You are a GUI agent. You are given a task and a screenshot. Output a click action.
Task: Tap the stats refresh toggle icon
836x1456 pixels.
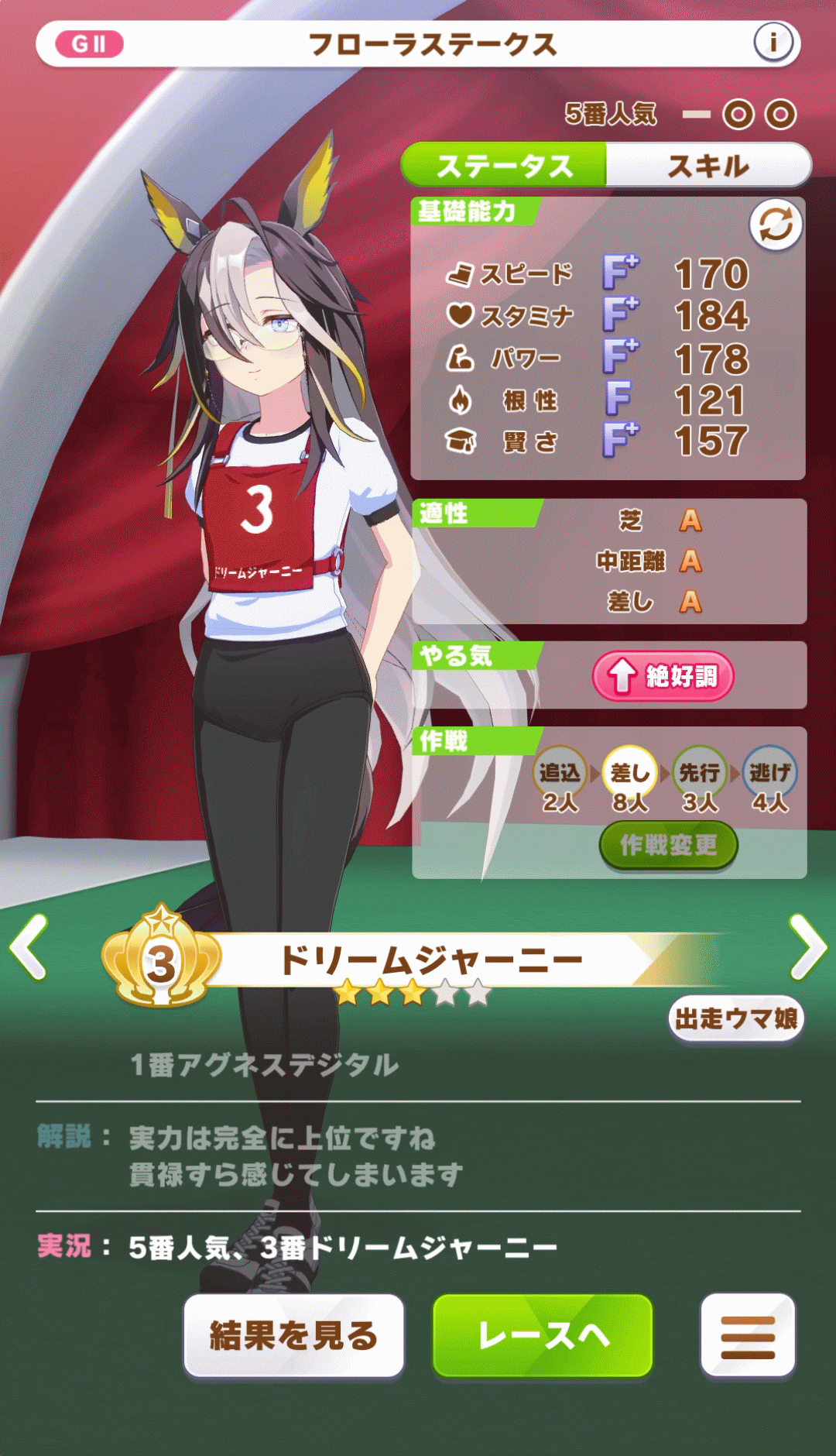point(776,225)
